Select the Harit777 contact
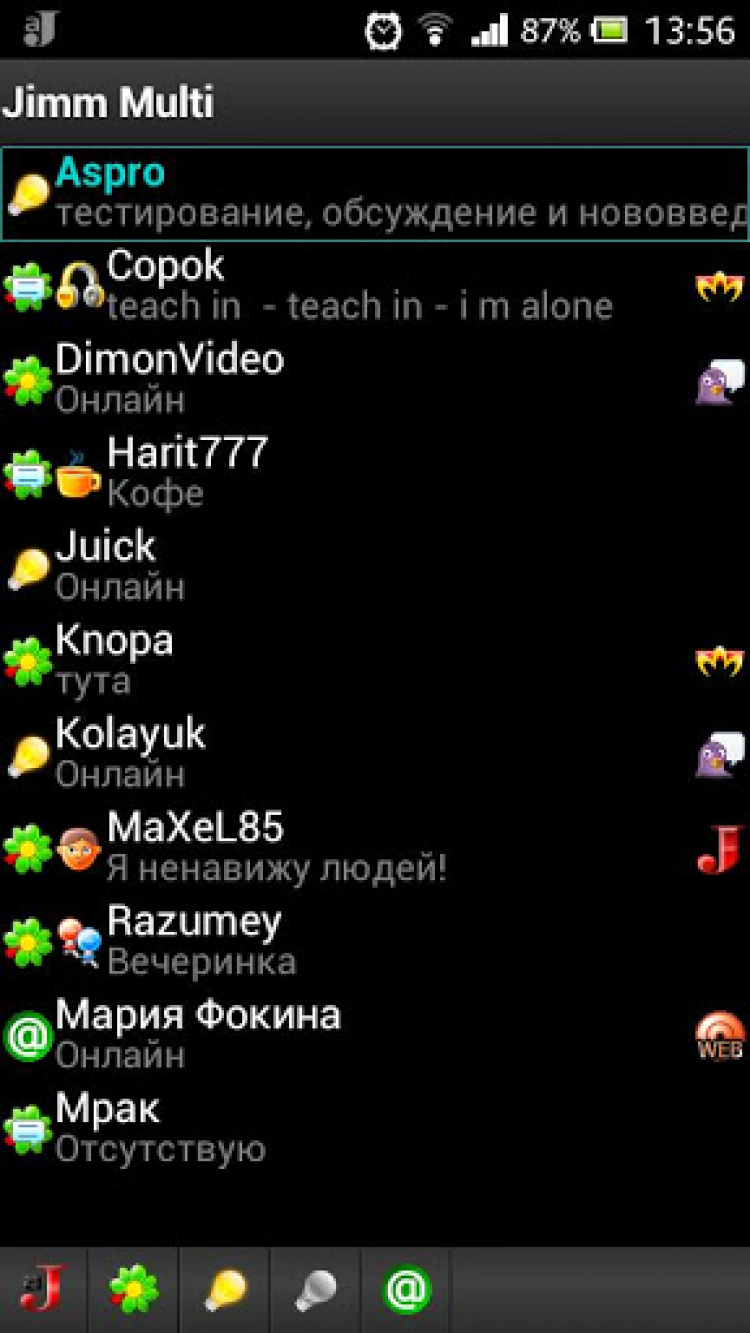The image size is (750, 1333). point(375,472)
